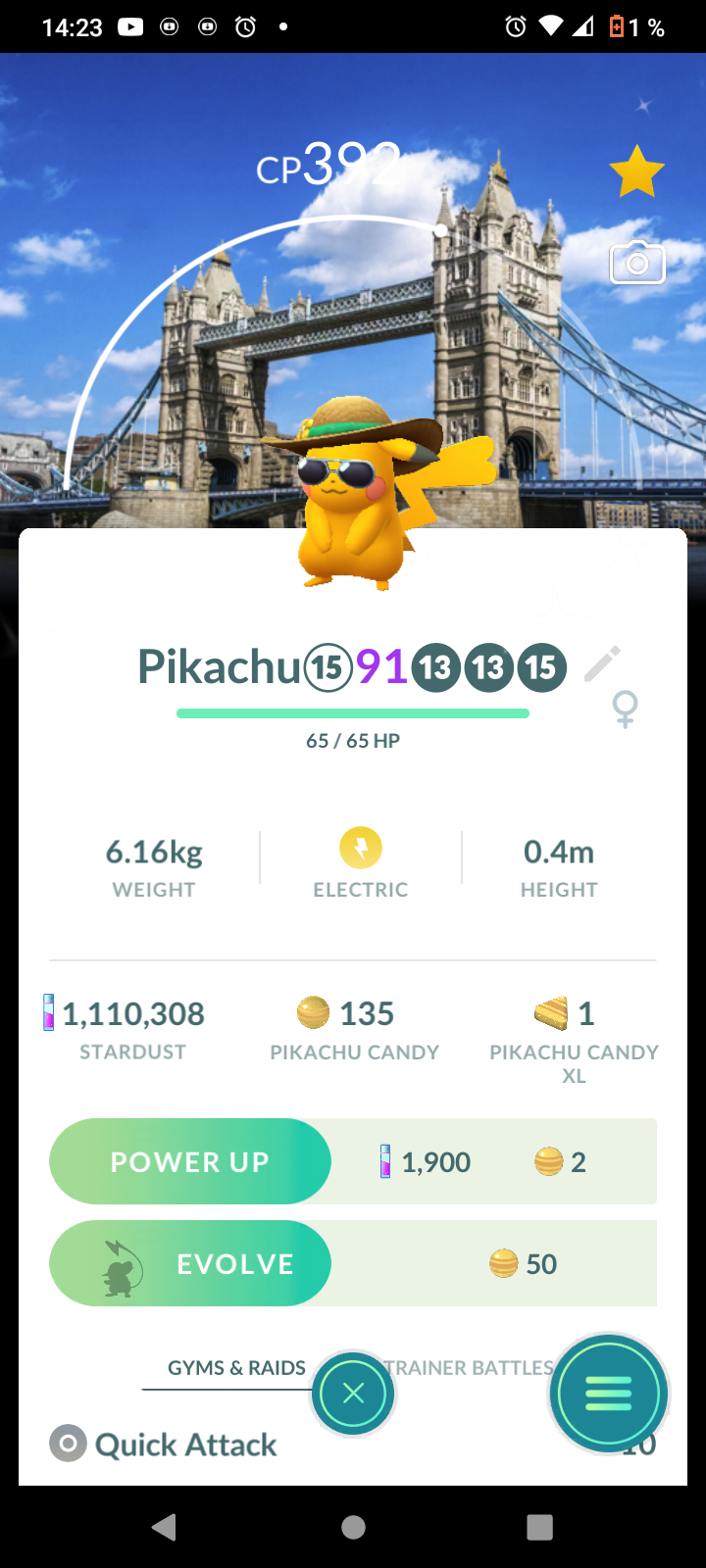Switch to the Trainer Battles tab
This screenshot has width=706, height=1568.
coord(471,1367)
